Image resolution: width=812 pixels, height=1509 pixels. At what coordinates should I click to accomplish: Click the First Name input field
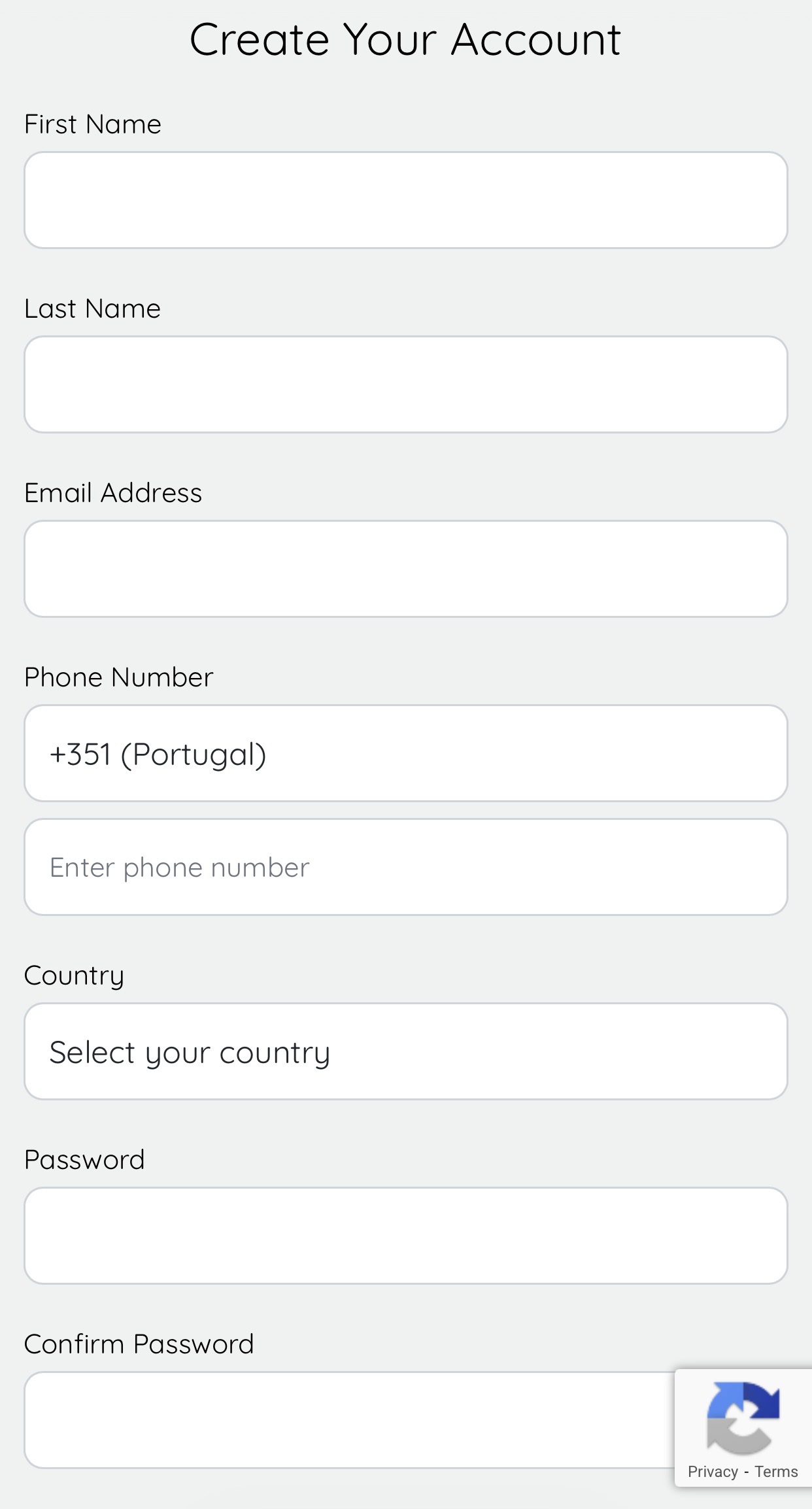(x=405, y=201)
